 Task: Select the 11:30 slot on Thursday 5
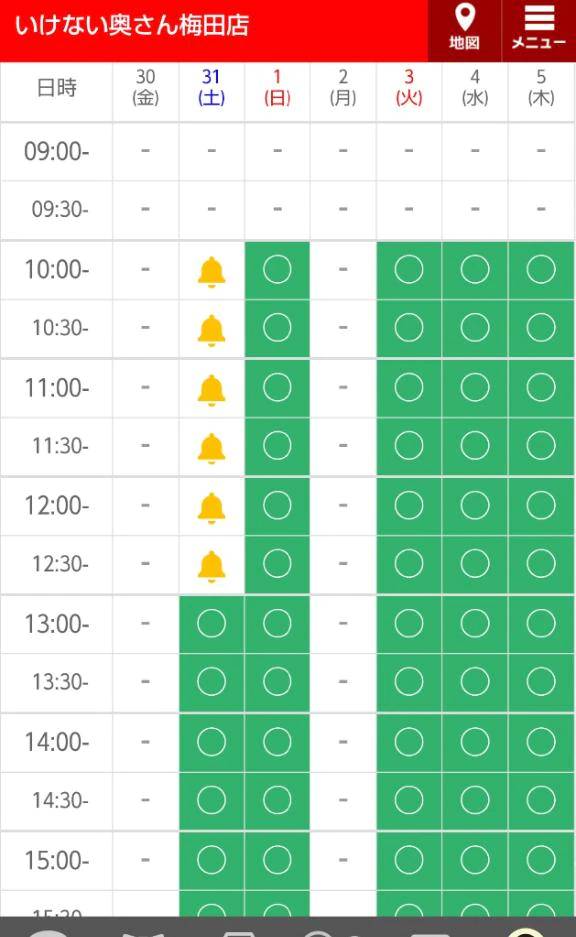click(541, 446)
